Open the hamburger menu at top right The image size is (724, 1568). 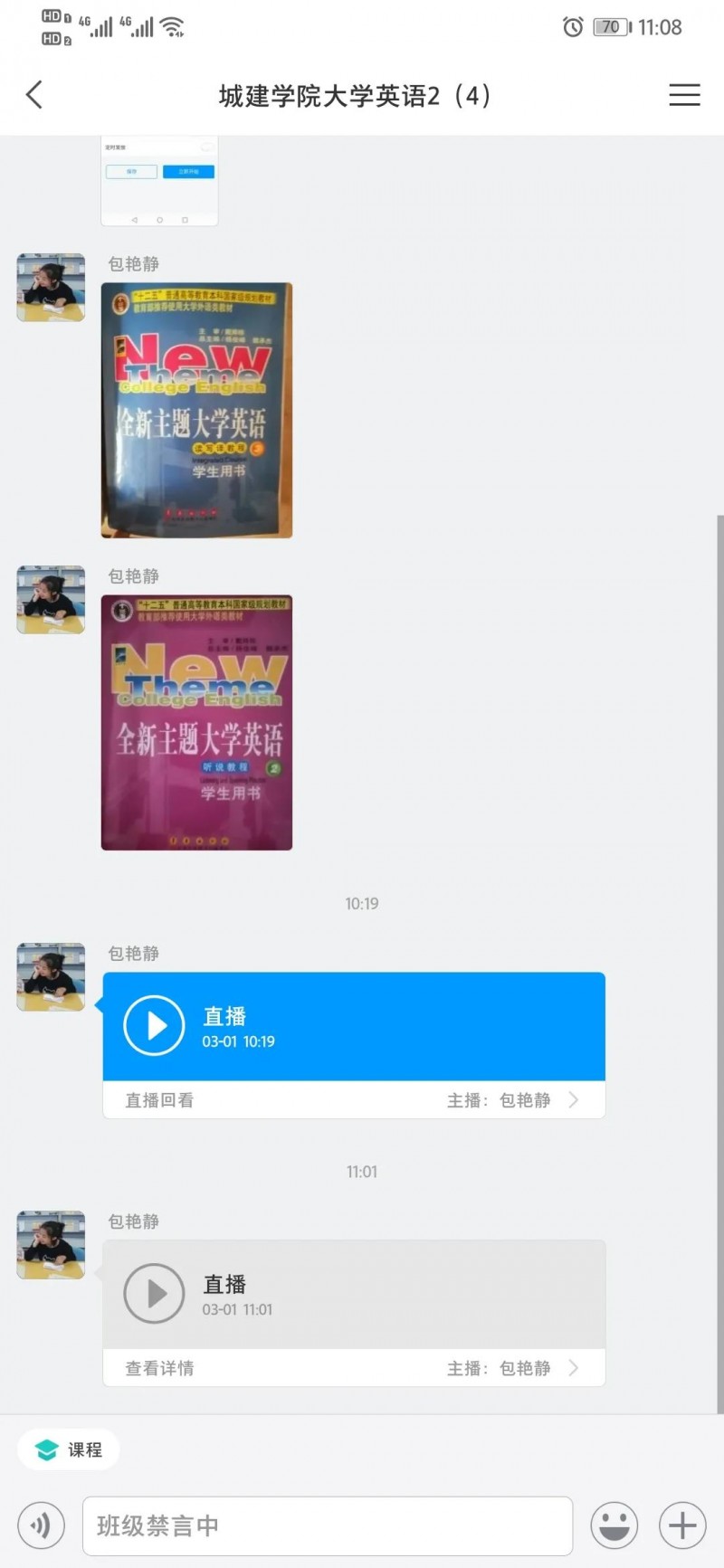pyautogui.click(x=684, y=95)
